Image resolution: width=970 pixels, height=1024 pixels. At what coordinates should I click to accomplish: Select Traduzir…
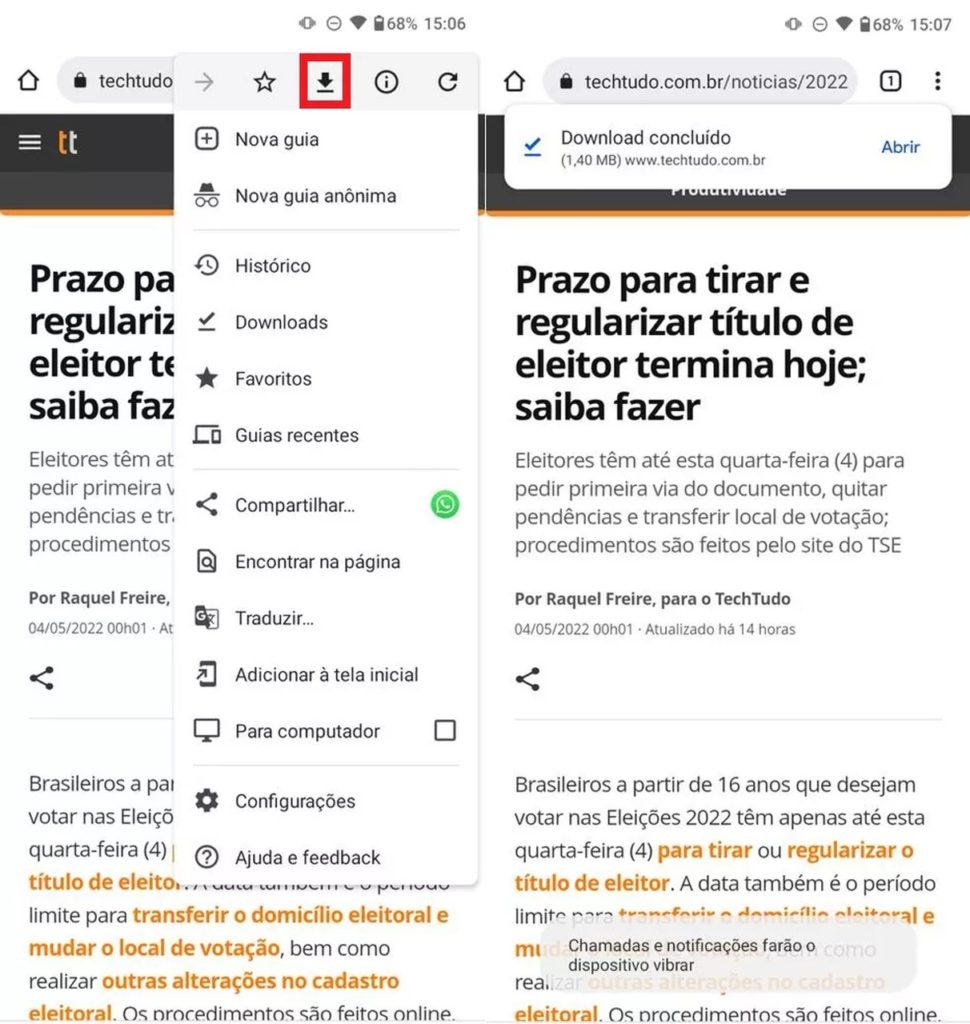click(x=274, y=618)
